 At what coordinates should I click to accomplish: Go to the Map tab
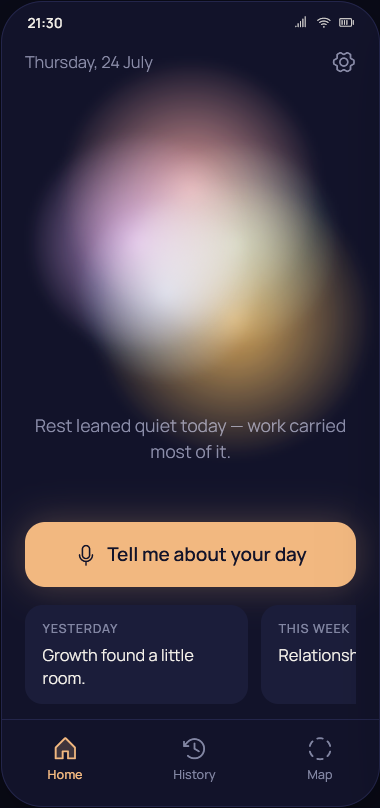coord(320,759)
